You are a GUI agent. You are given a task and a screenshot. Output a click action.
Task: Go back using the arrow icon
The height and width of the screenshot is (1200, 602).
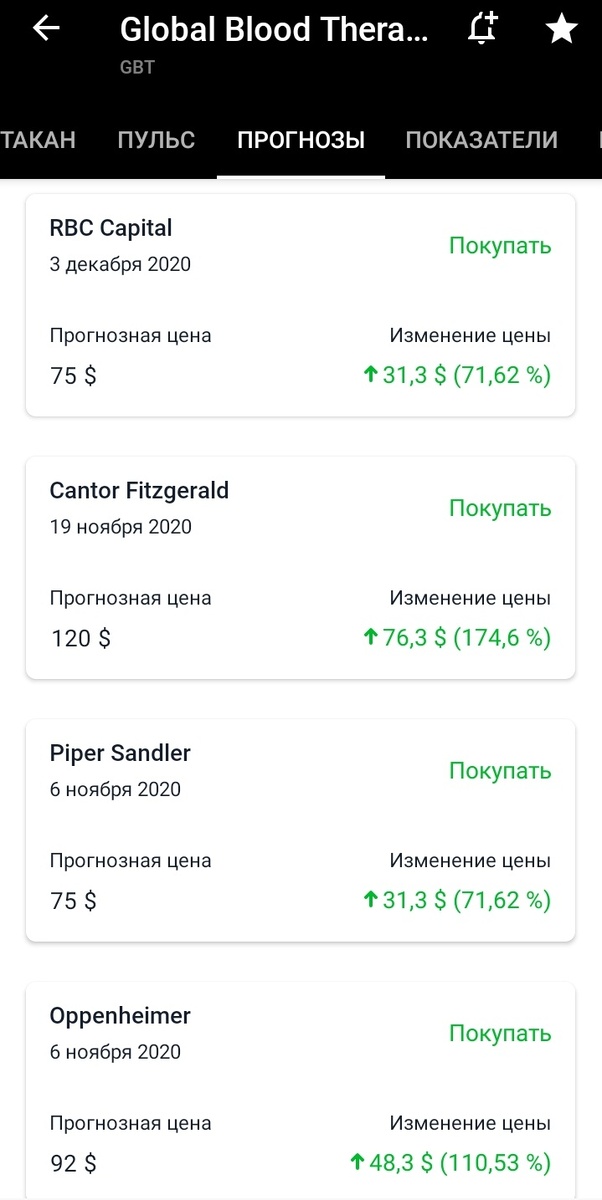[47, 30]
